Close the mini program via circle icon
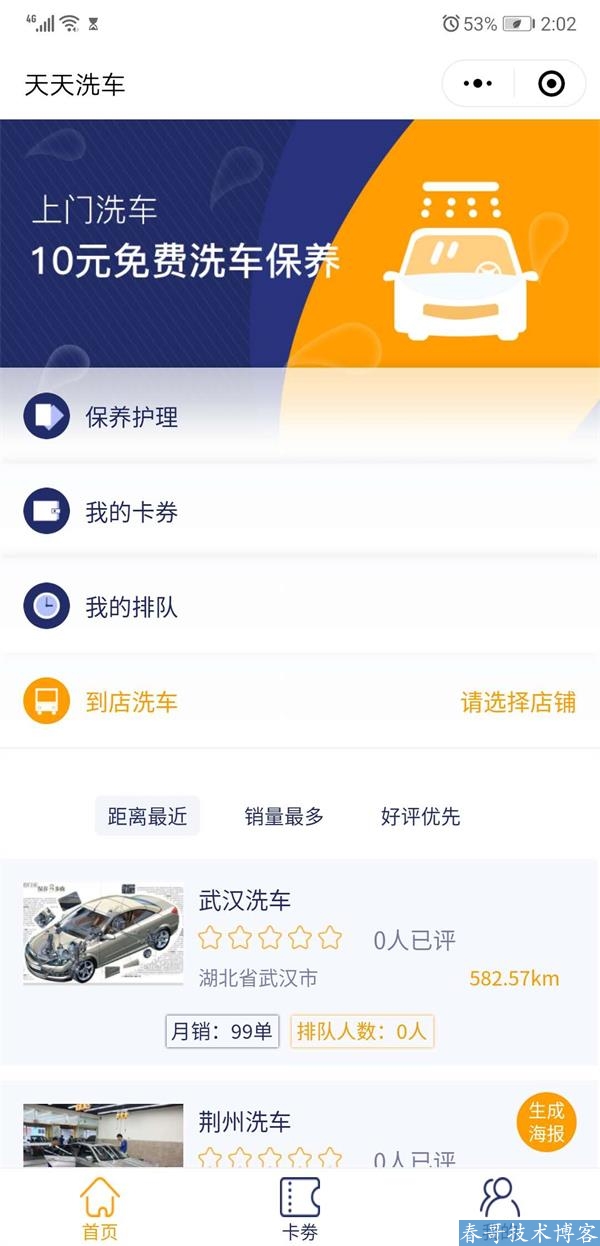Image resolution: width=600 pixels, height=1246 pixels. [551, 84]
